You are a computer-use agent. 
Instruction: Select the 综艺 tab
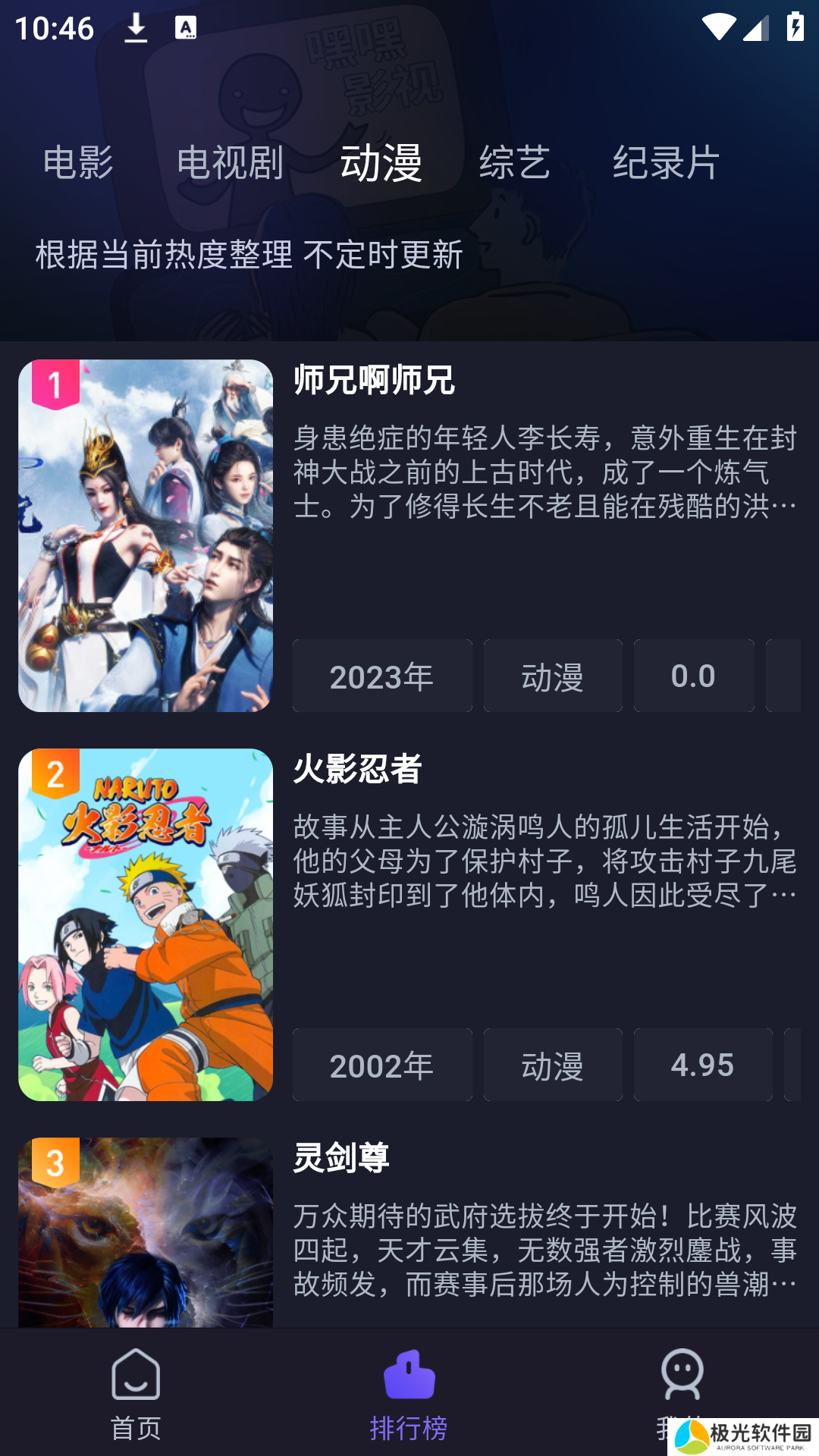[514, 163]
